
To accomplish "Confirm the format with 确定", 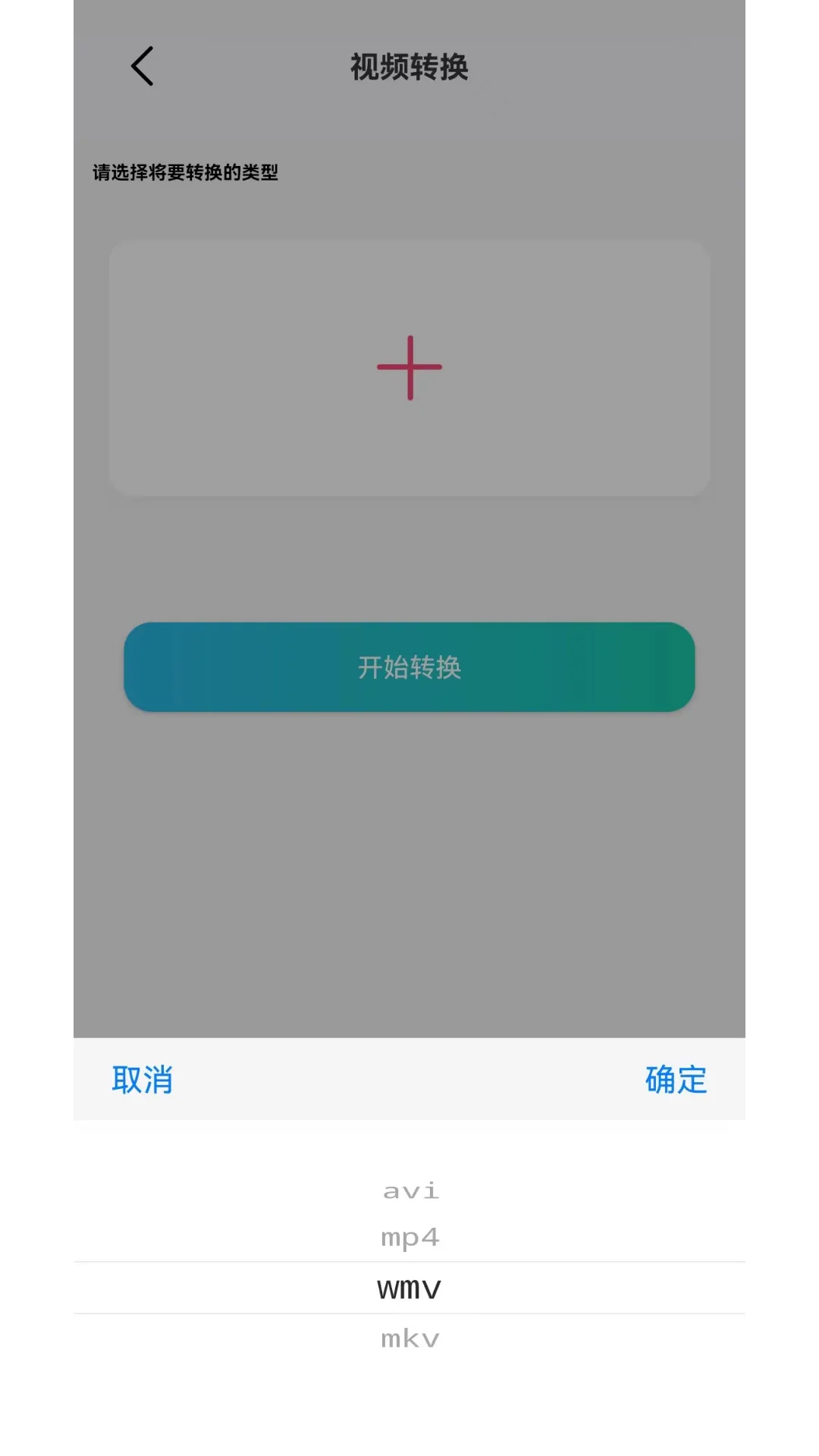I will [x=674, y=1080].
